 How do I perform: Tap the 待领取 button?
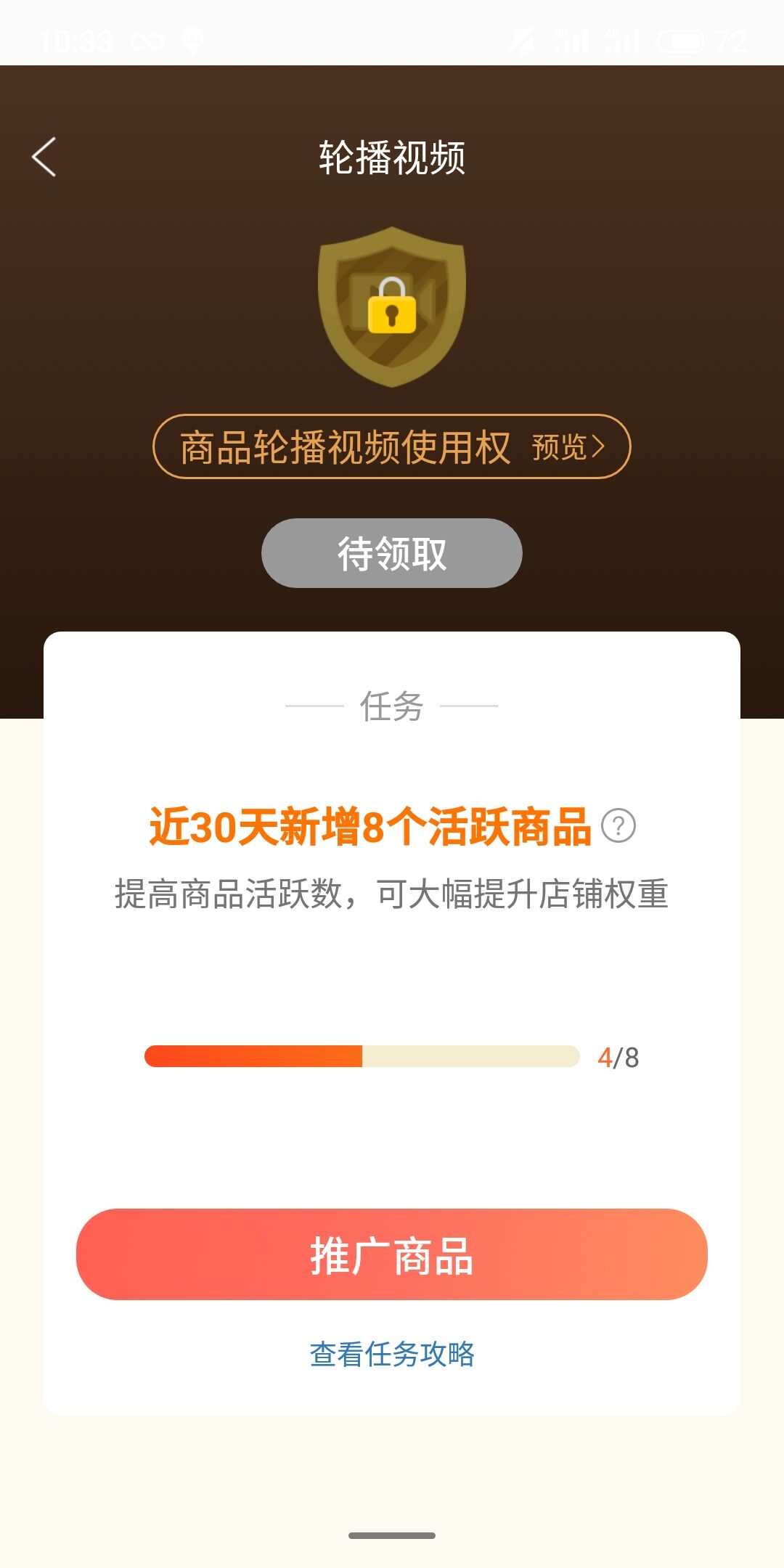(x=392, y=553)
